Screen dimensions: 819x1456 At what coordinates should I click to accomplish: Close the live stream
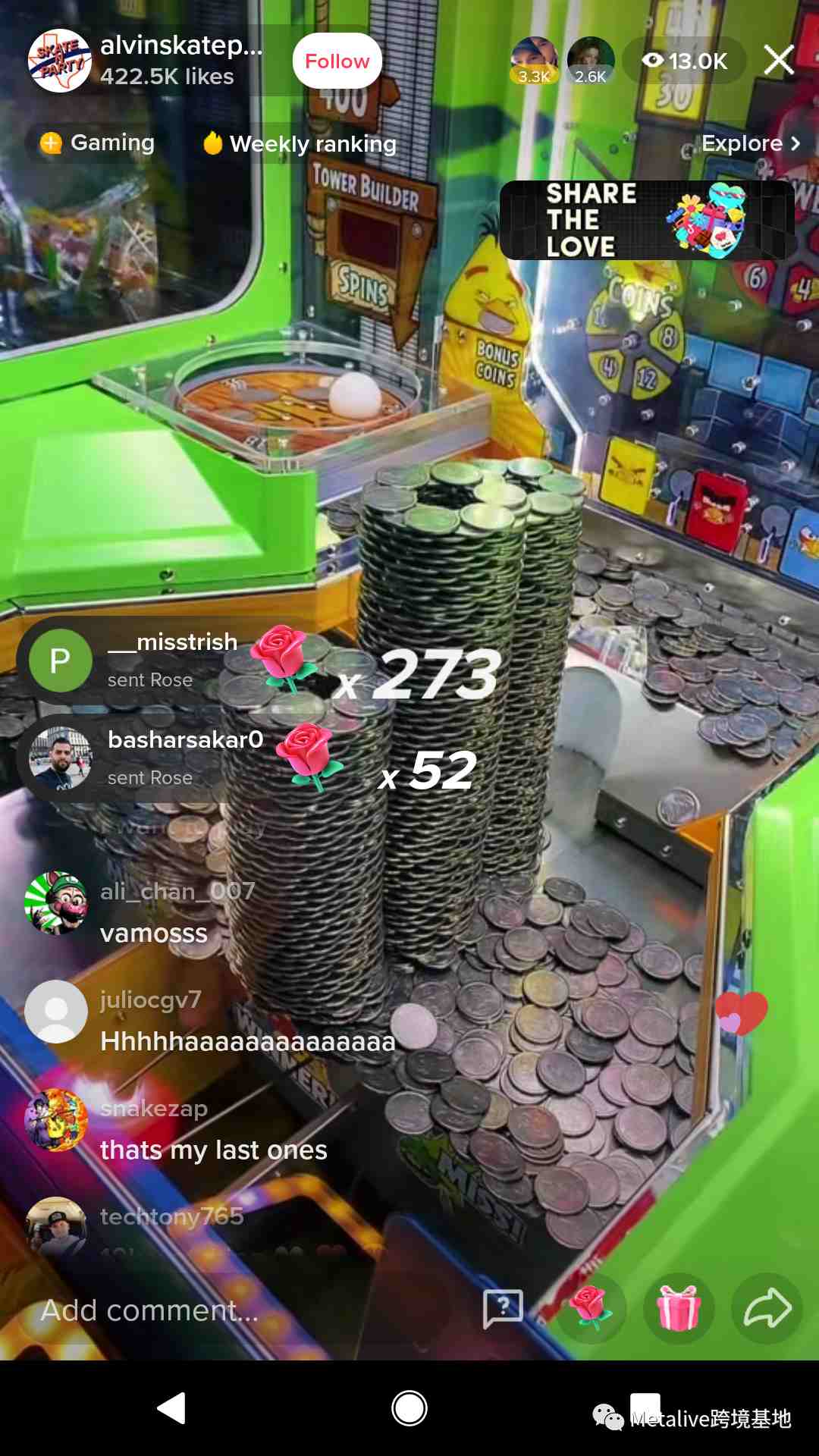[779, 60]
